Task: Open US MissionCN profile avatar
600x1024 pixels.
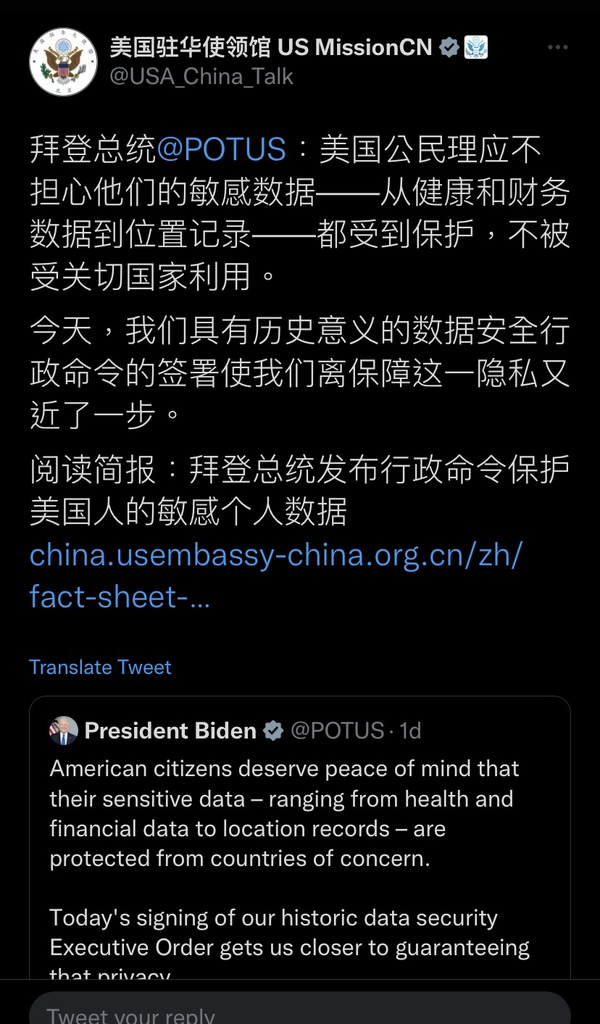Action: pyautogui.click(x=63, y=61)
